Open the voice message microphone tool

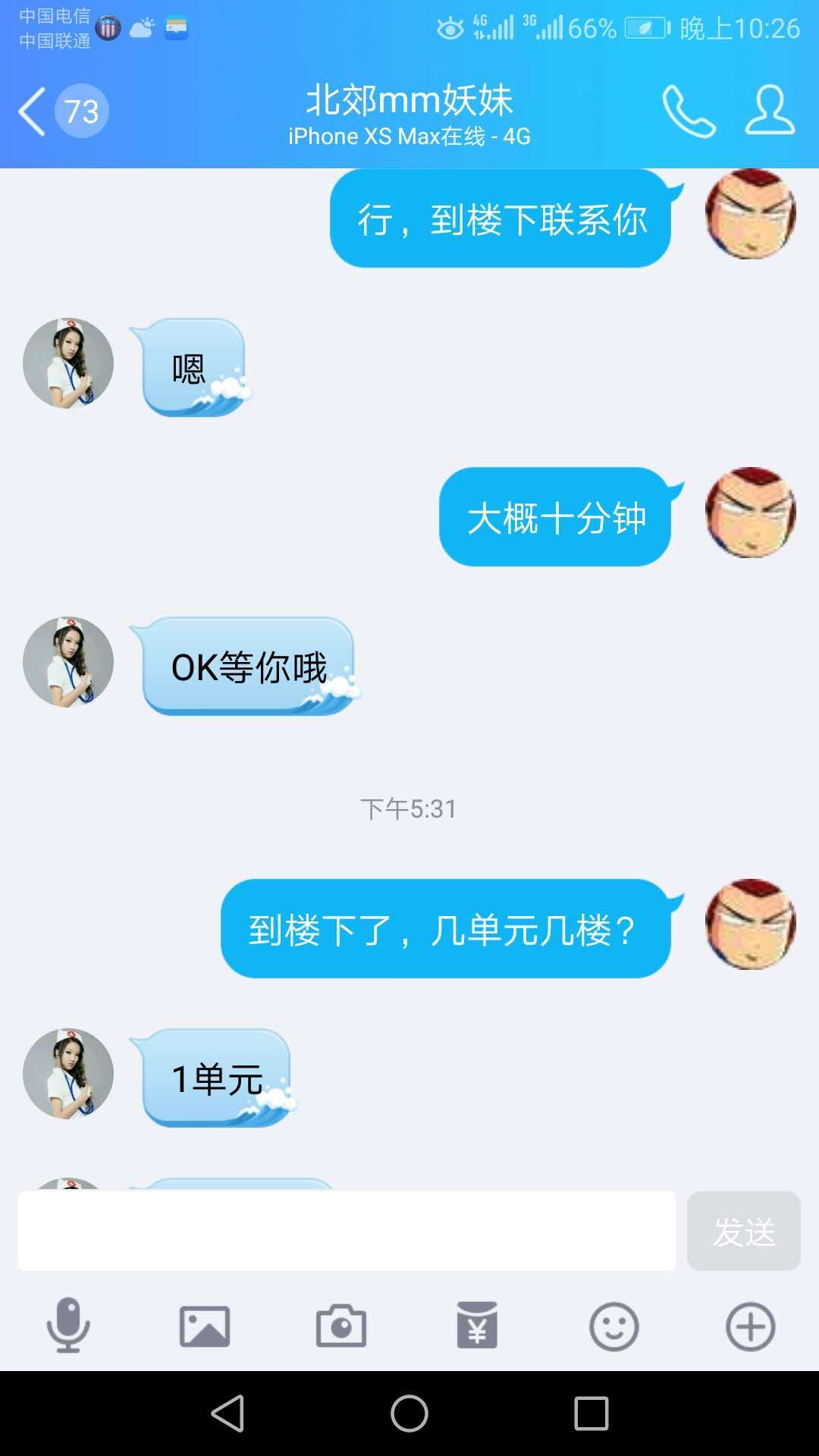point(68,1326)
